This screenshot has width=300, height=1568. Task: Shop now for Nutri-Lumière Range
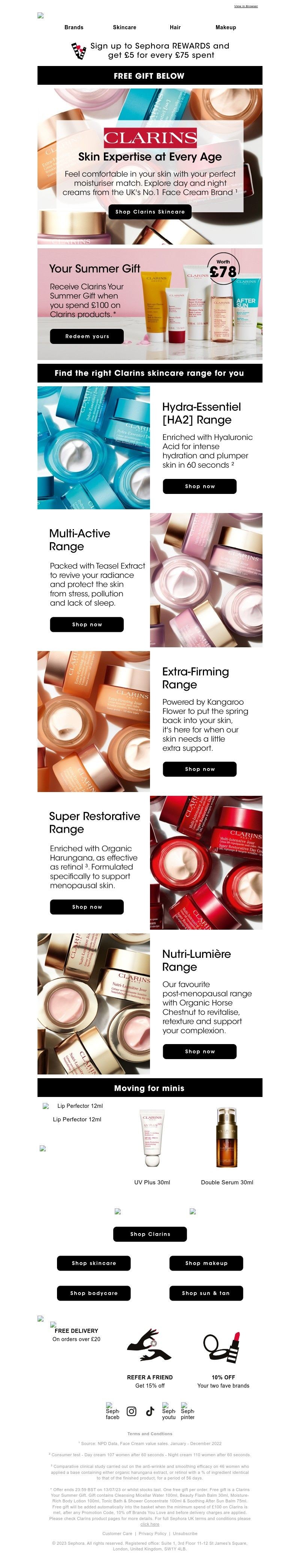point(199,1051)
